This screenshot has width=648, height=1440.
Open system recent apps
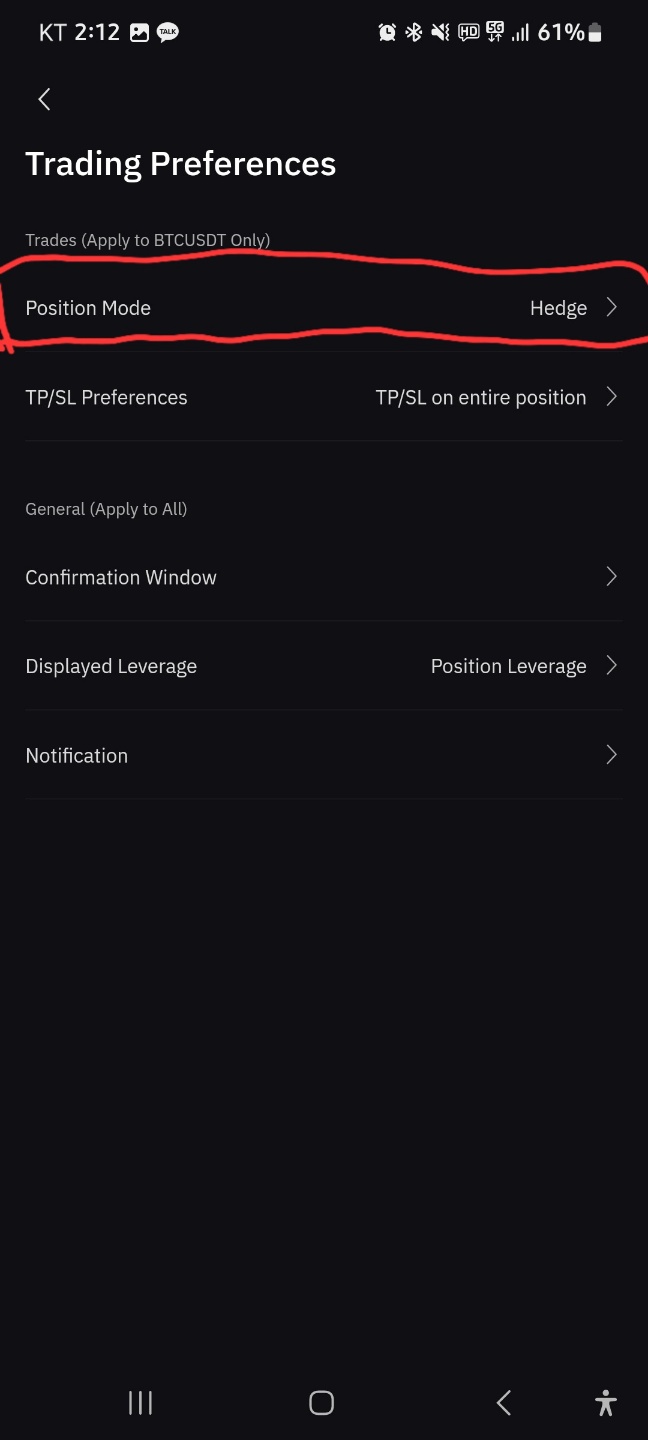140,1403
